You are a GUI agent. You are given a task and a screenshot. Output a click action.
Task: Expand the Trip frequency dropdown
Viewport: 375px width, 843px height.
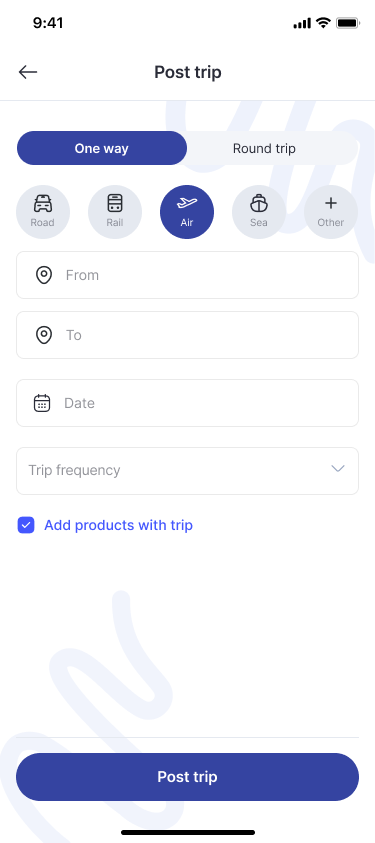click(x=188, y=471)
